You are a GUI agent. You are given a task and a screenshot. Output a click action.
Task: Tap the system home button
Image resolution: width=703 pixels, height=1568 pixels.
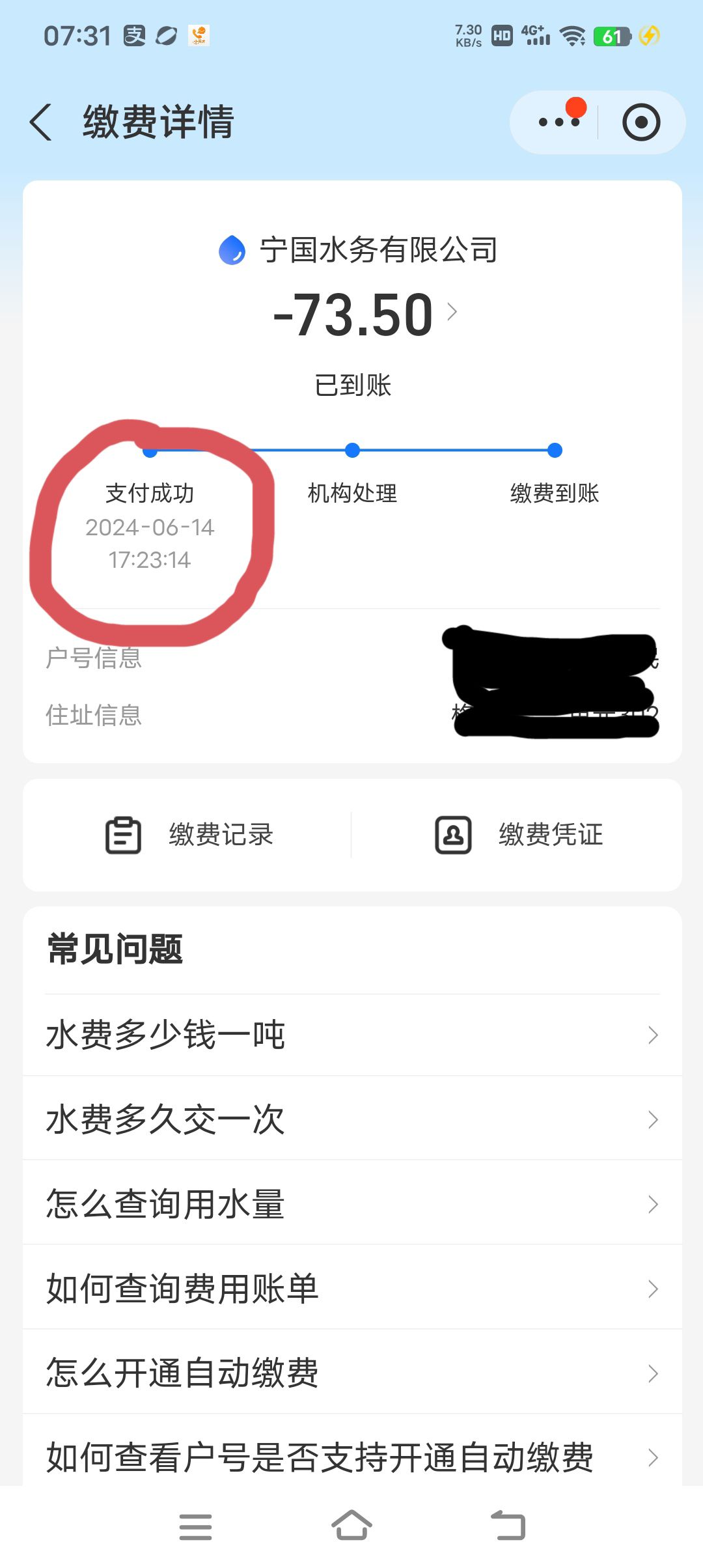351,1526
